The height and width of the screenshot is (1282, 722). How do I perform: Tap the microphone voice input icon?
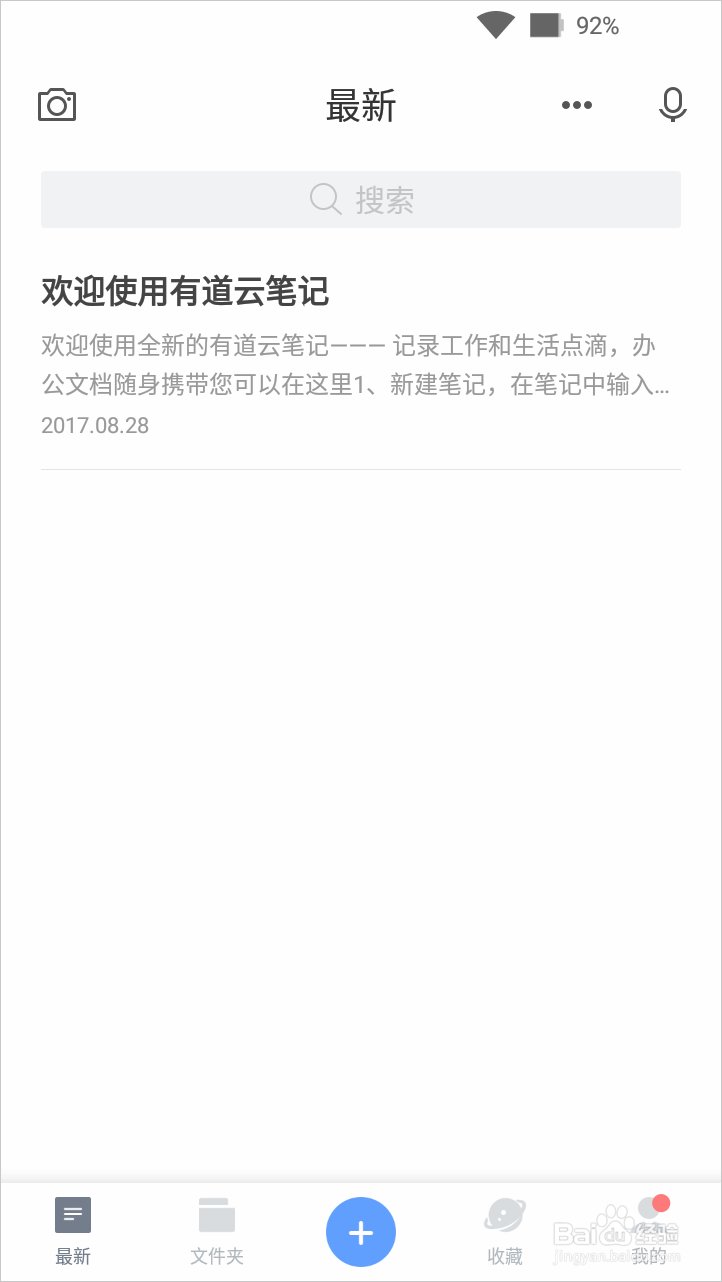click(x=672, y=104)
